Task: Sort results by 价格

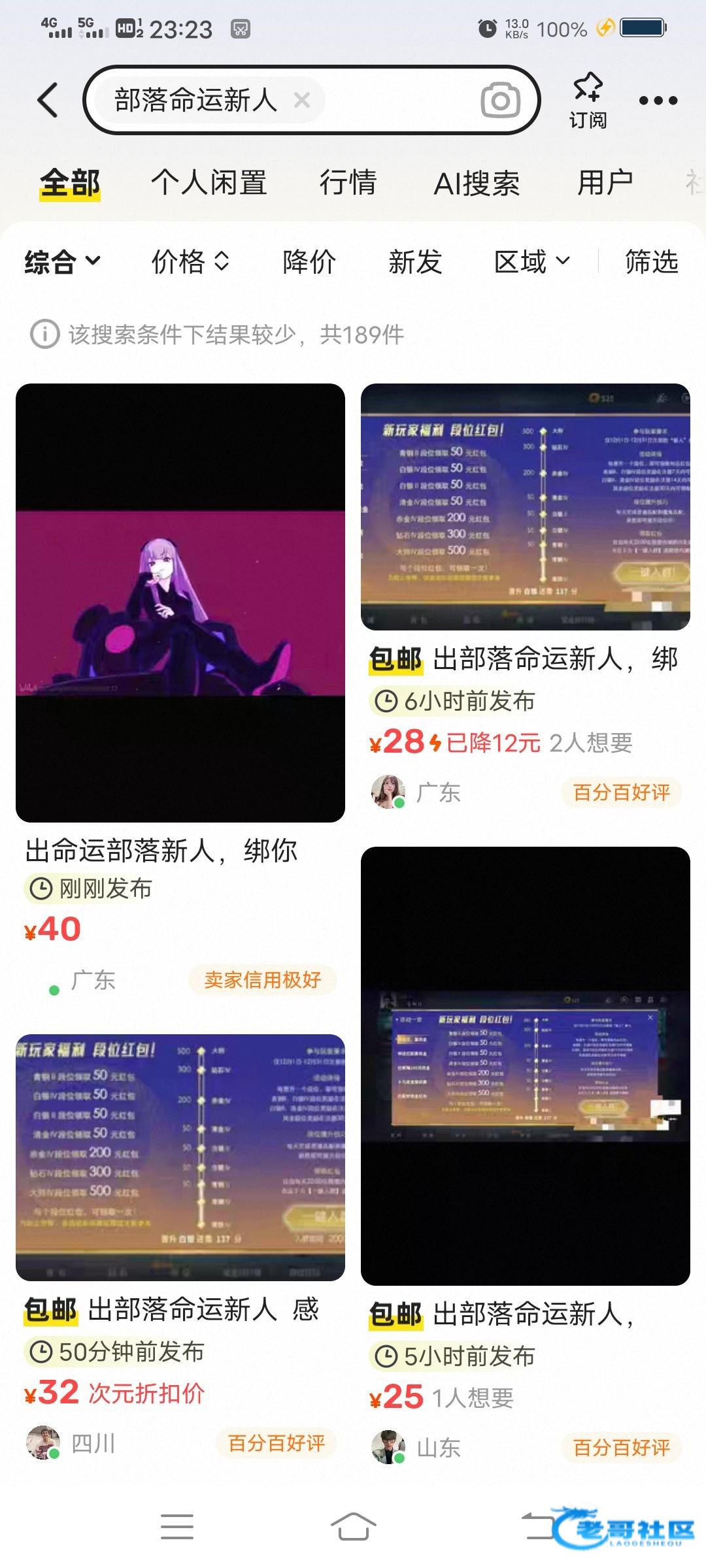Action: pyautogui.click(x=190, y=261)
